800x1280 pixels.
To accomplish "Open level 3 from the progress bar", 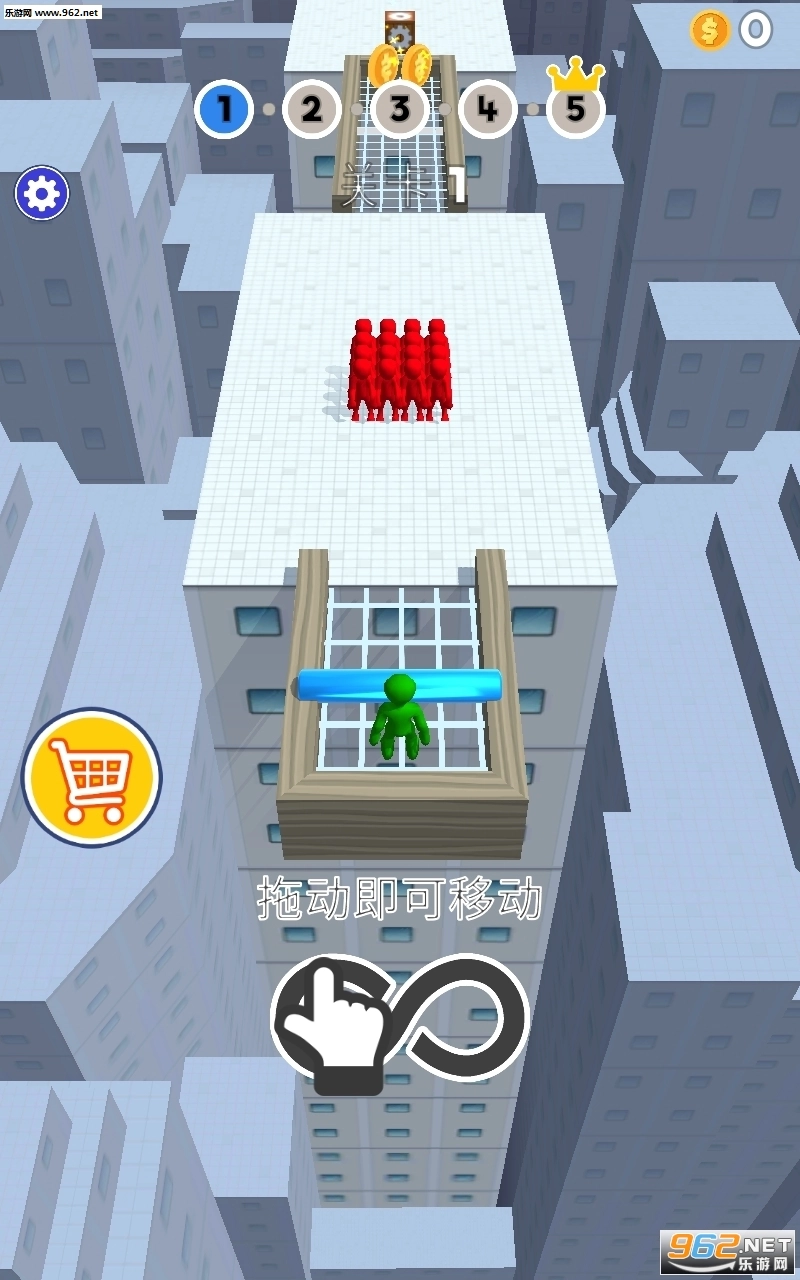I will point(400,111).
